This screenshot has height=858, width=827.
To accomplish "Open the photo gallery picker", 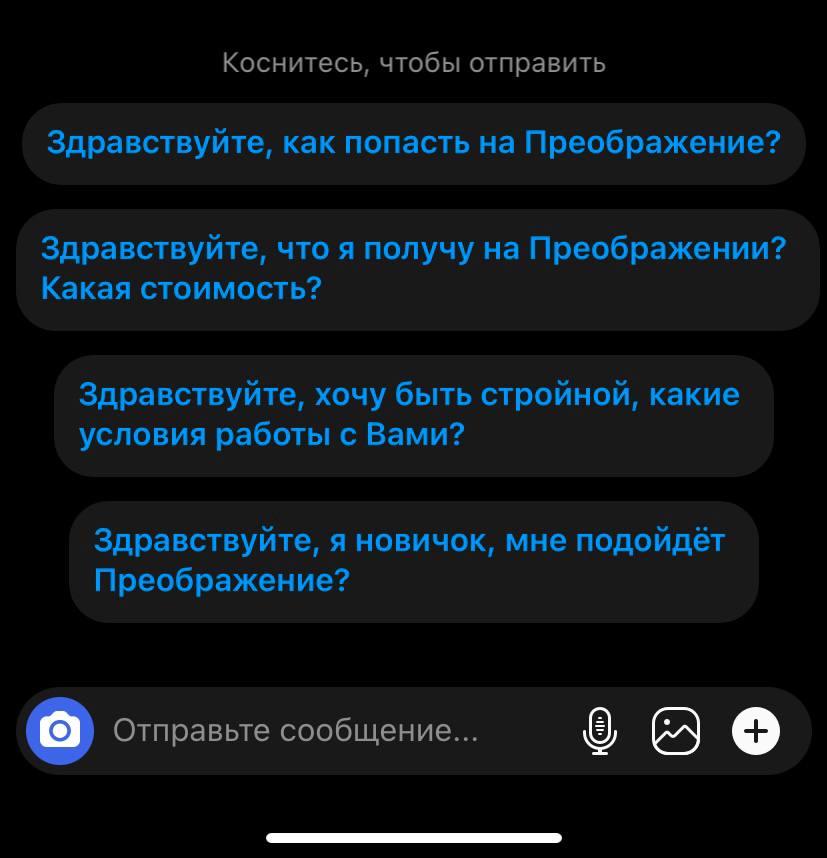I will coord(676,731).
